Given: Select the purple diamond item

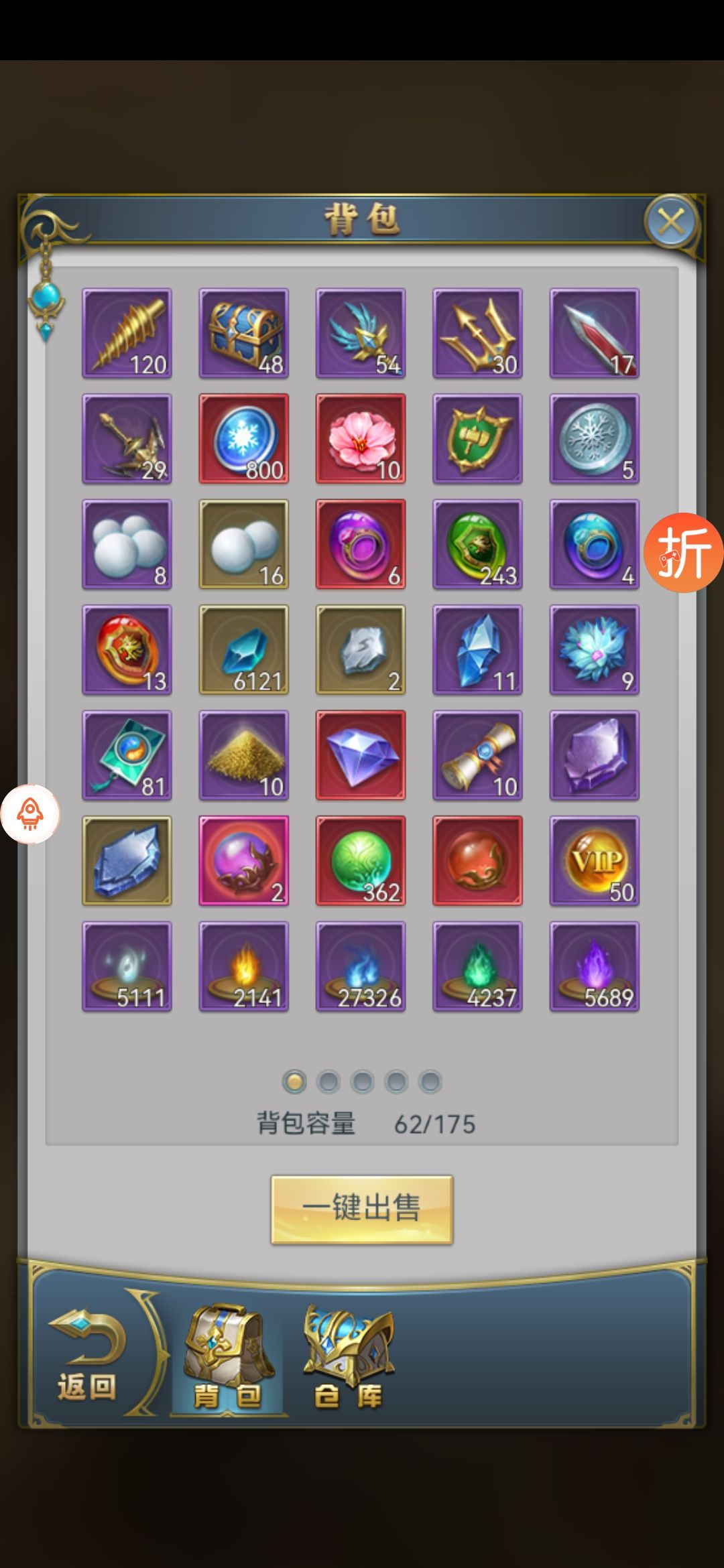Looking at the screenshot, I should pos(361,755).
